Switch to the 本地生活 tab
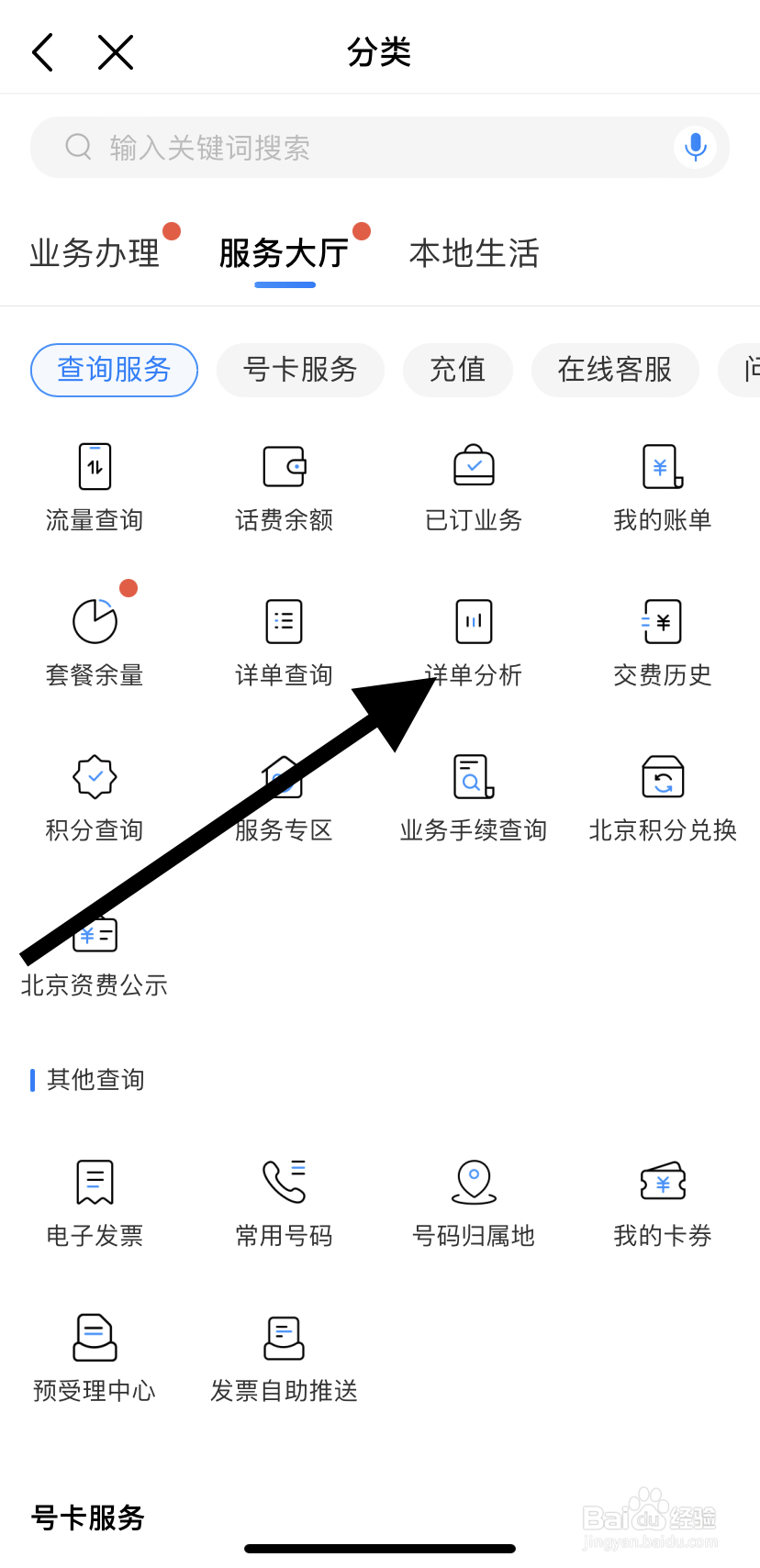760x1568 pixels. 474,253
